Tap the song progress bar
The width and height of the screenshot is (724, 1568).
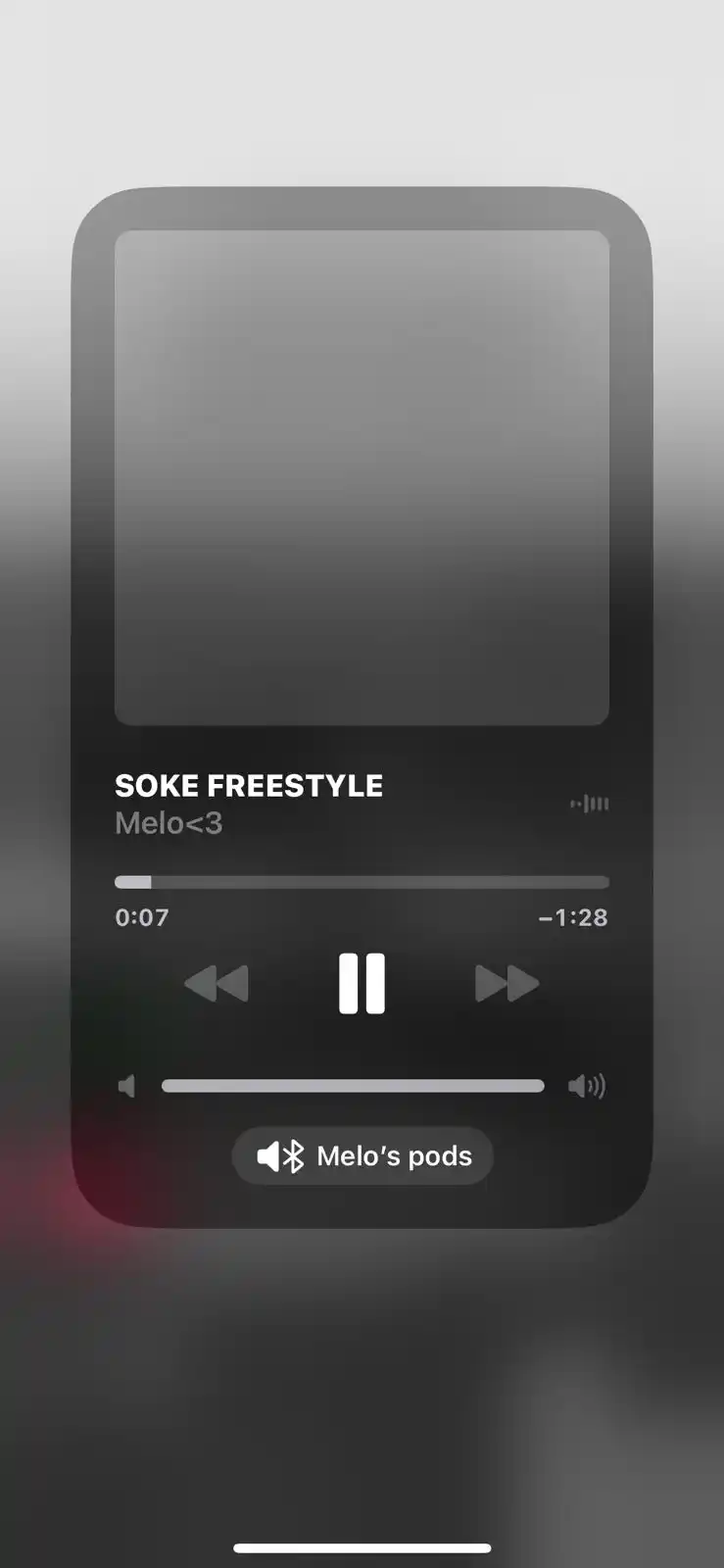(x=362, y=882)
